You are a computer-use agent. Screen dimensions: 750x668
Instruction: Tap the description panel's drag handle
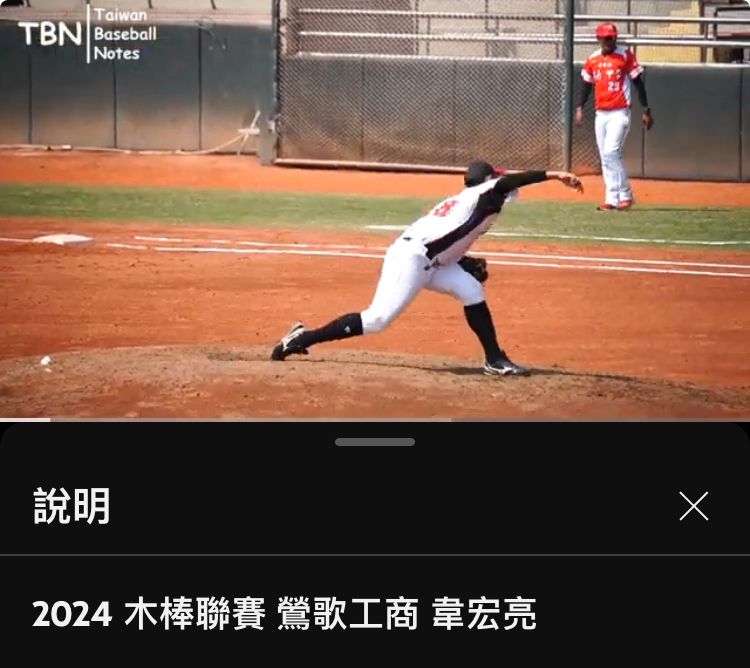pos(375,442)
